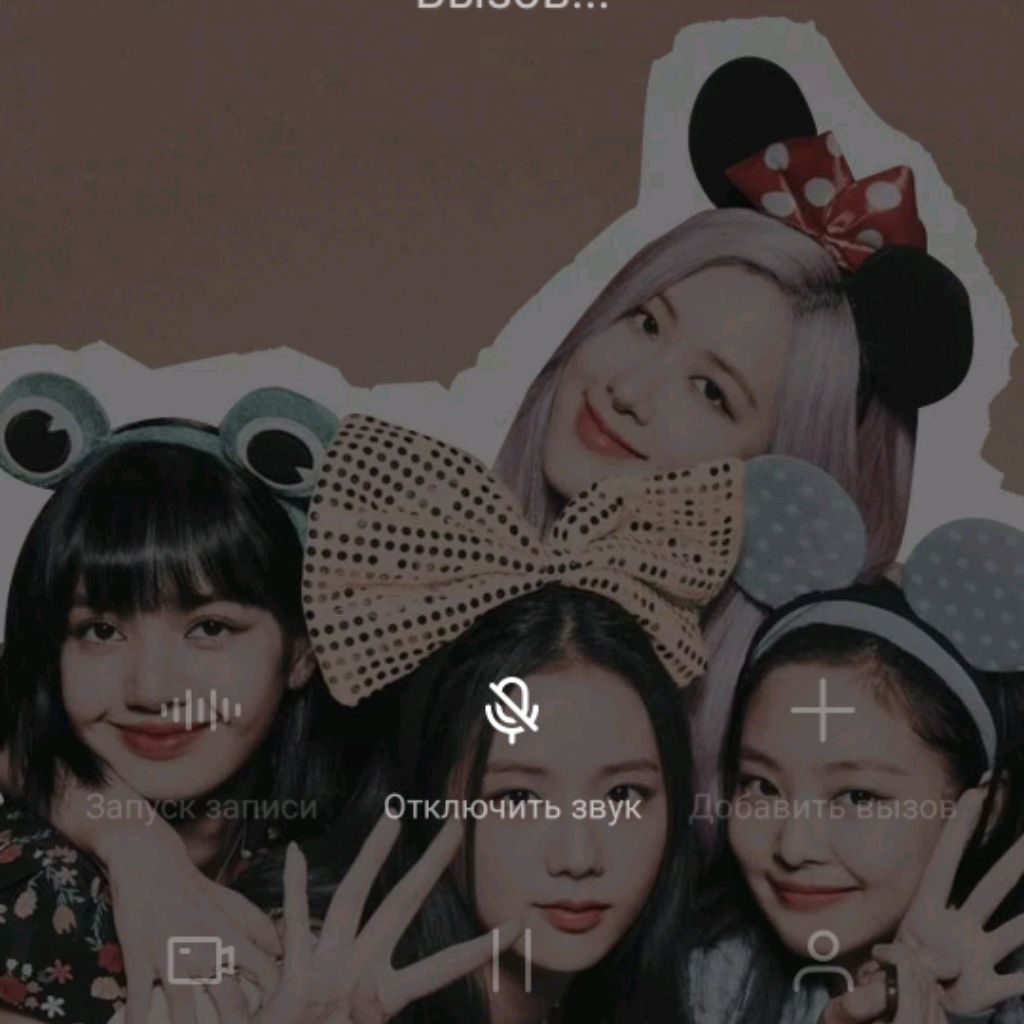Screen dimensions: 1024x1024
Task: Start call recording with Запуск записи
Action: [x=201, y=712]
